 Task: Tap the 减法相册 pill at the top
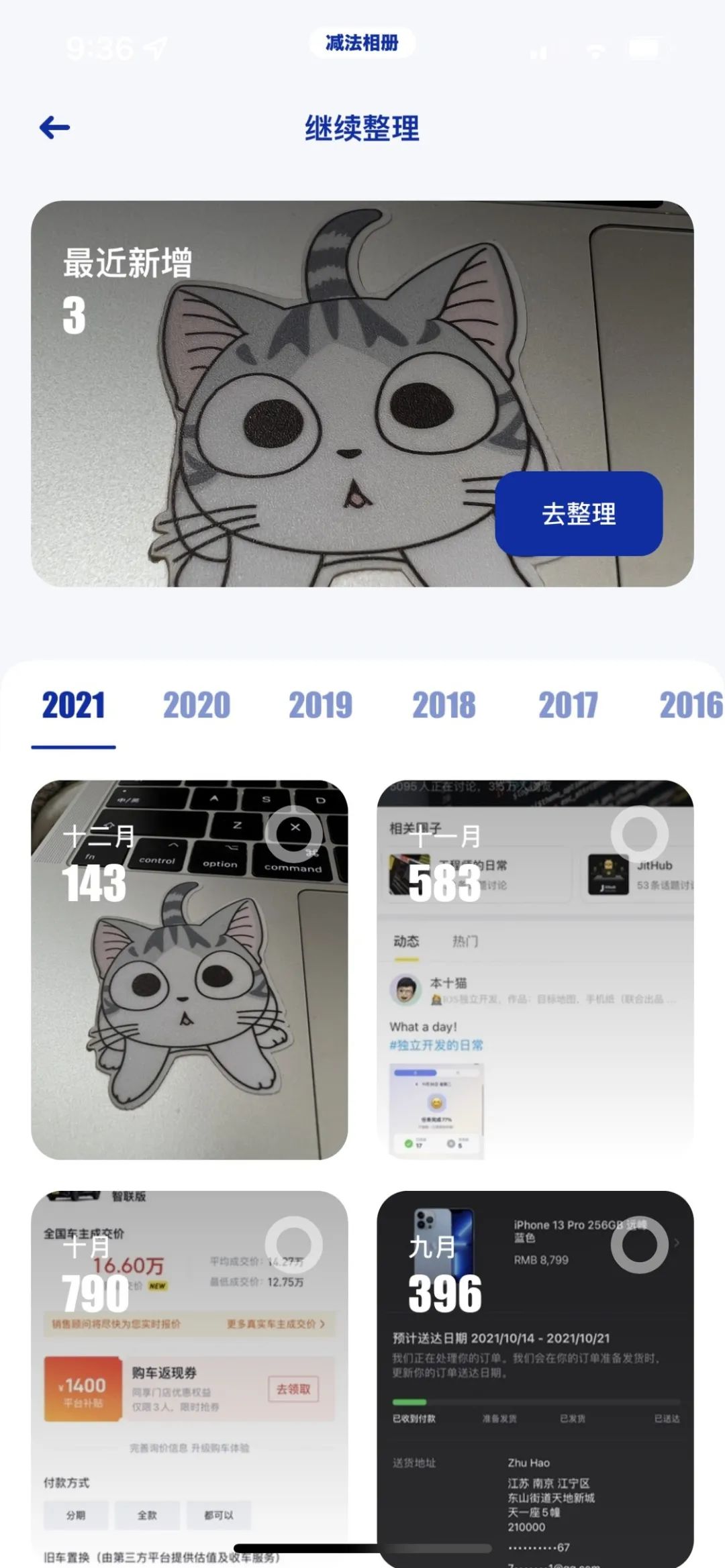362,44
